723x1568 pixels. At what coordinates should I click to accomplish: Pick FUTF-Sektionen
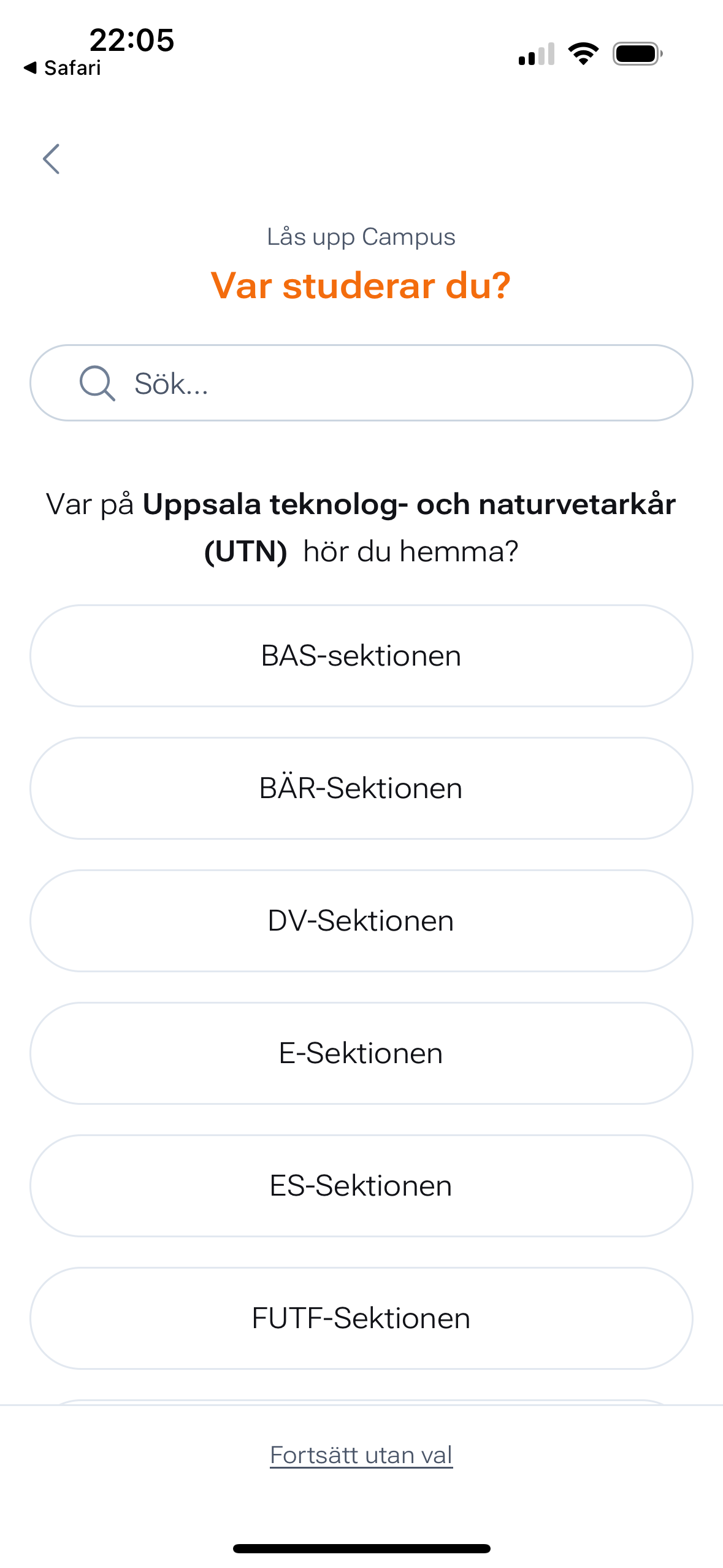coord(361,1318)
